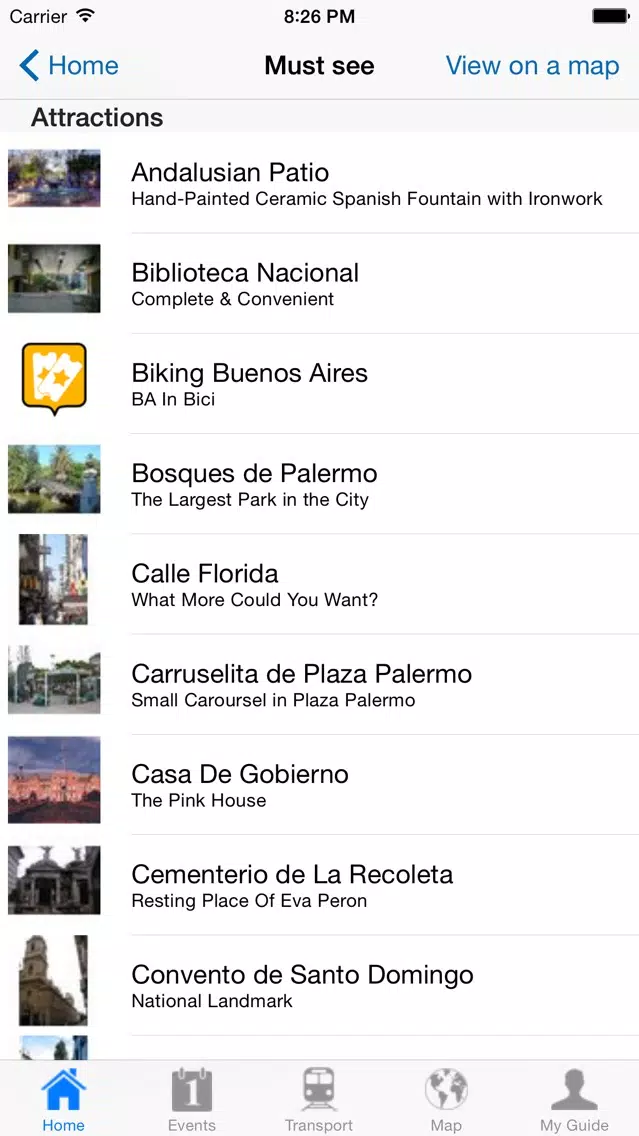The height and width of the screenshot is (1136, 639).
Task: Tap View on a map
Action: click(x=532, y=66)
